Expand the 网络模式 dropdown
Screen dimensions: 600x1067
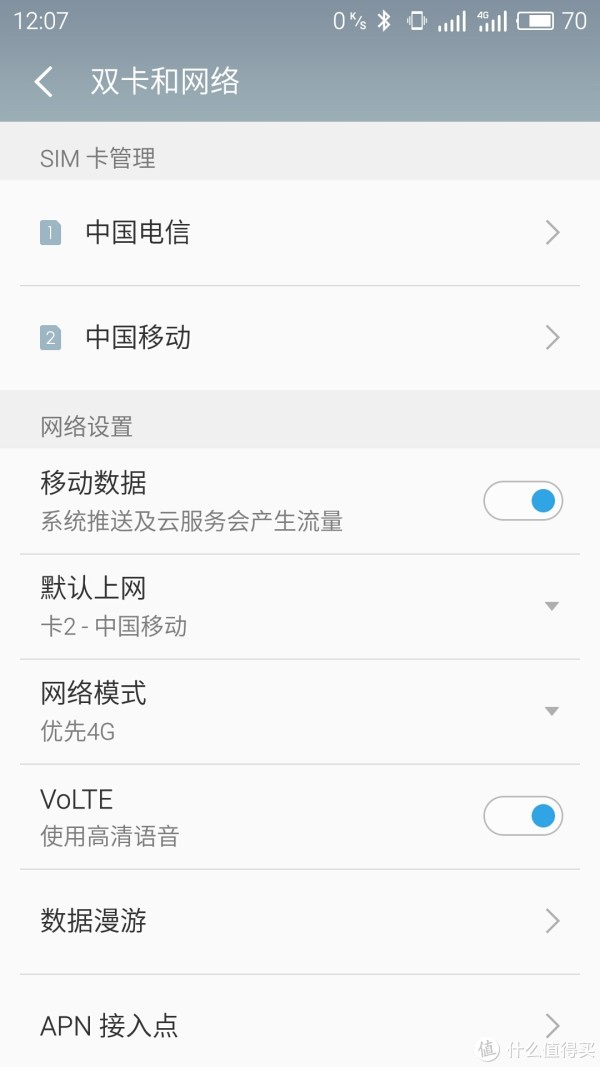[x=300, y=712]
